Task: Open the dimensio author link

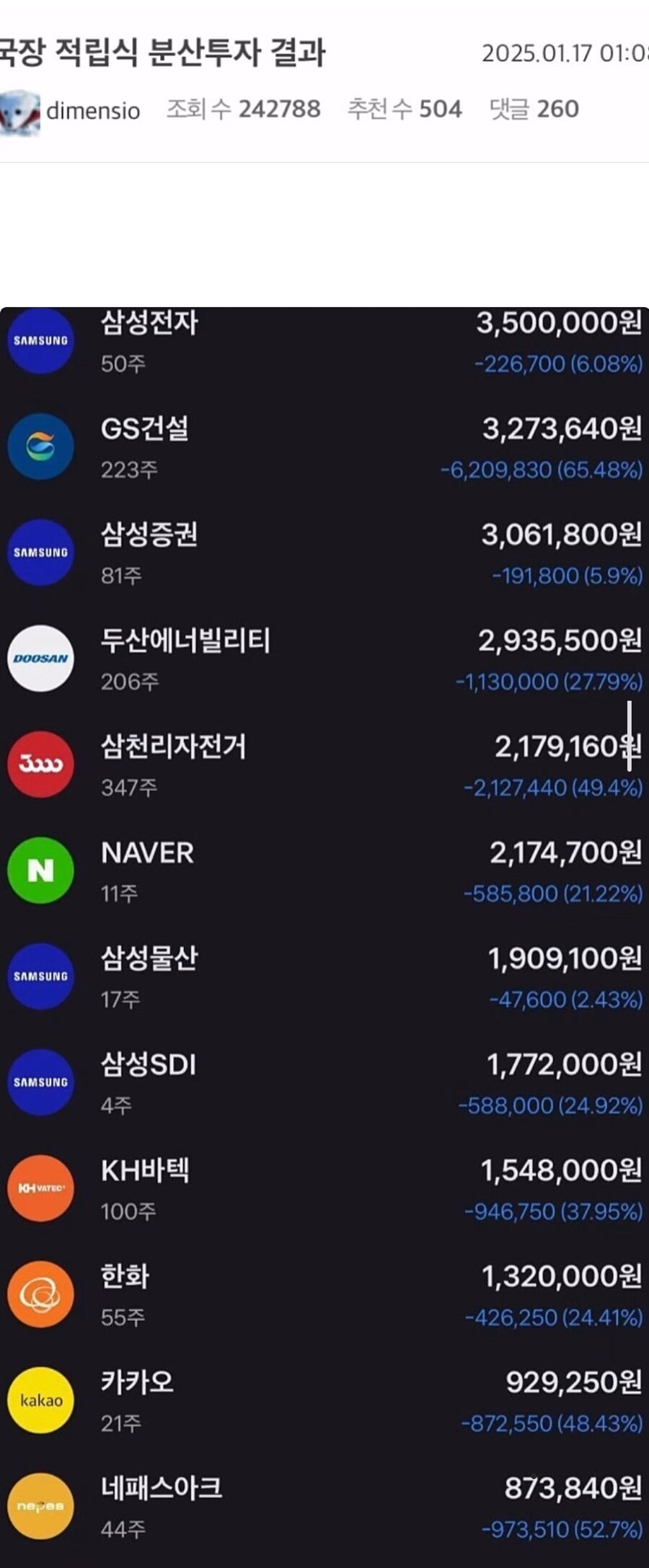Action: point(92,110)
